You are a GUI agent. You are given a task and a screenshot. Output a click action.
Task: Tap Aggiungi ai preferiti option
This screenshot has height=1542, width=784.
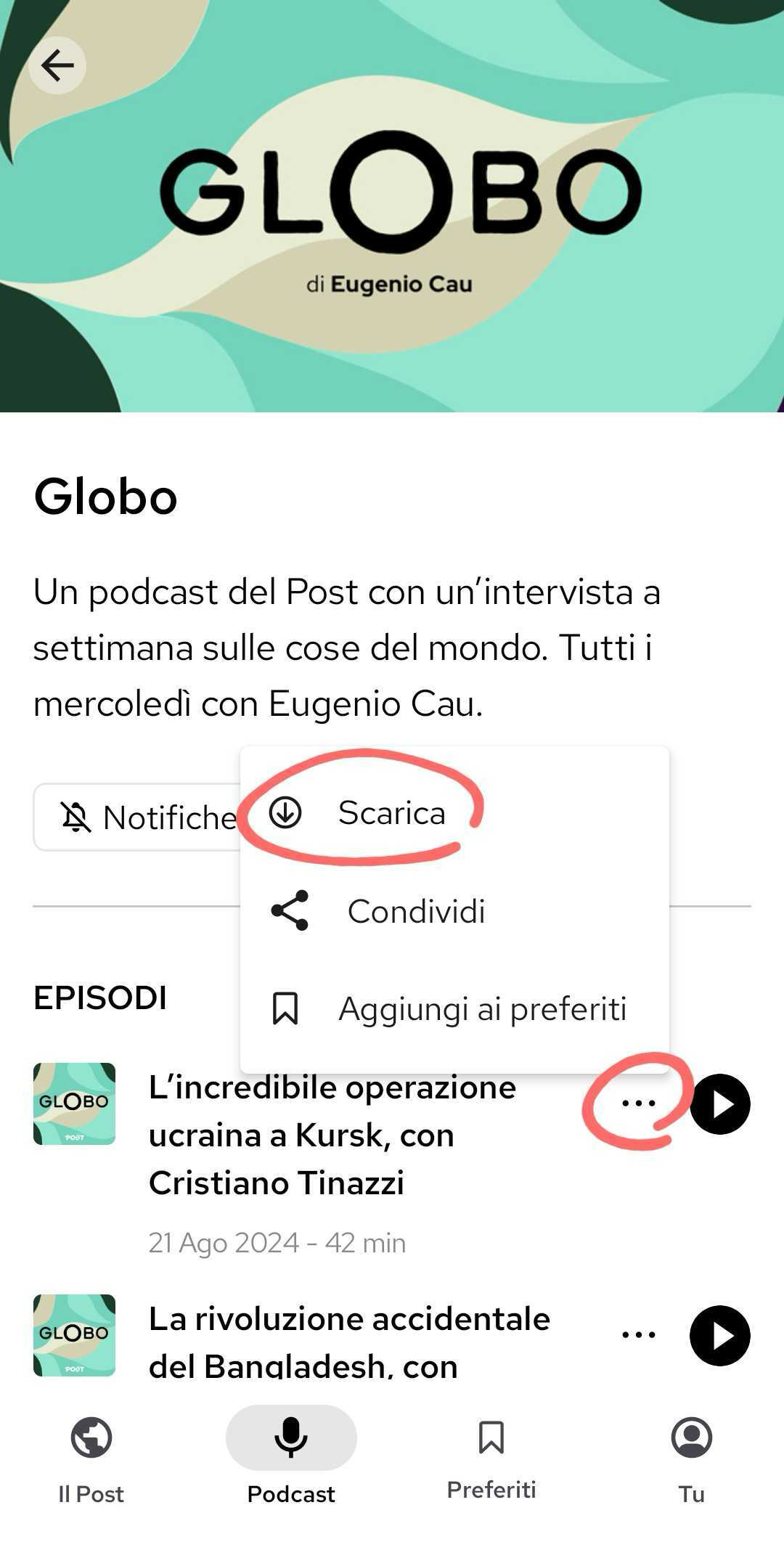click(481, 1009)
